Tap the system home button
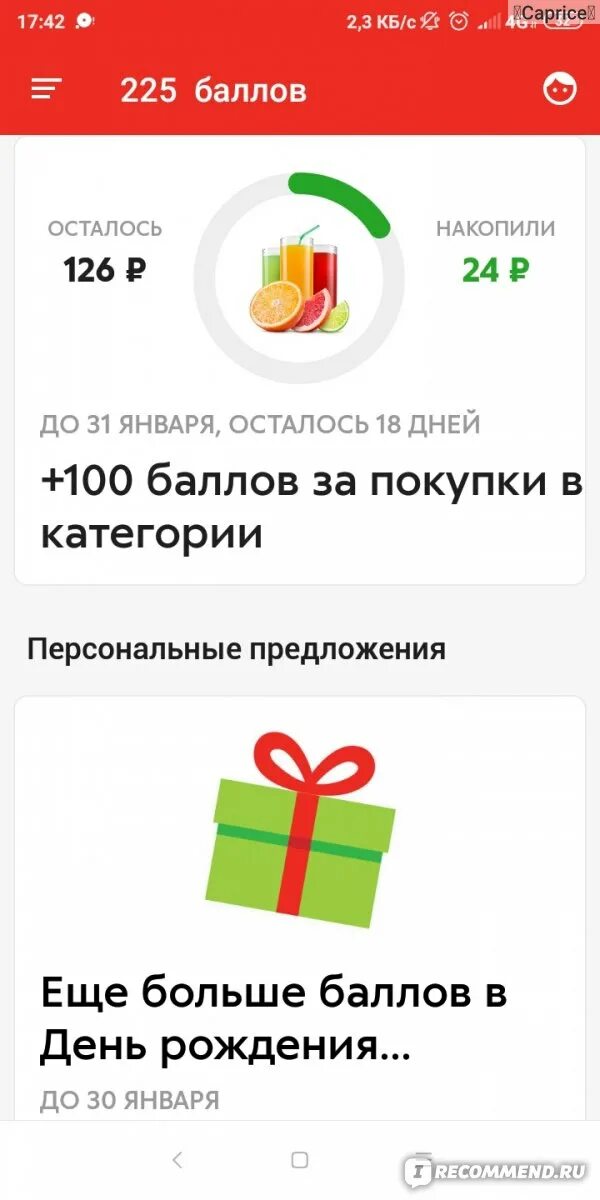The height and width of the screenshot is (1200, 600). tap(299, 1160)
